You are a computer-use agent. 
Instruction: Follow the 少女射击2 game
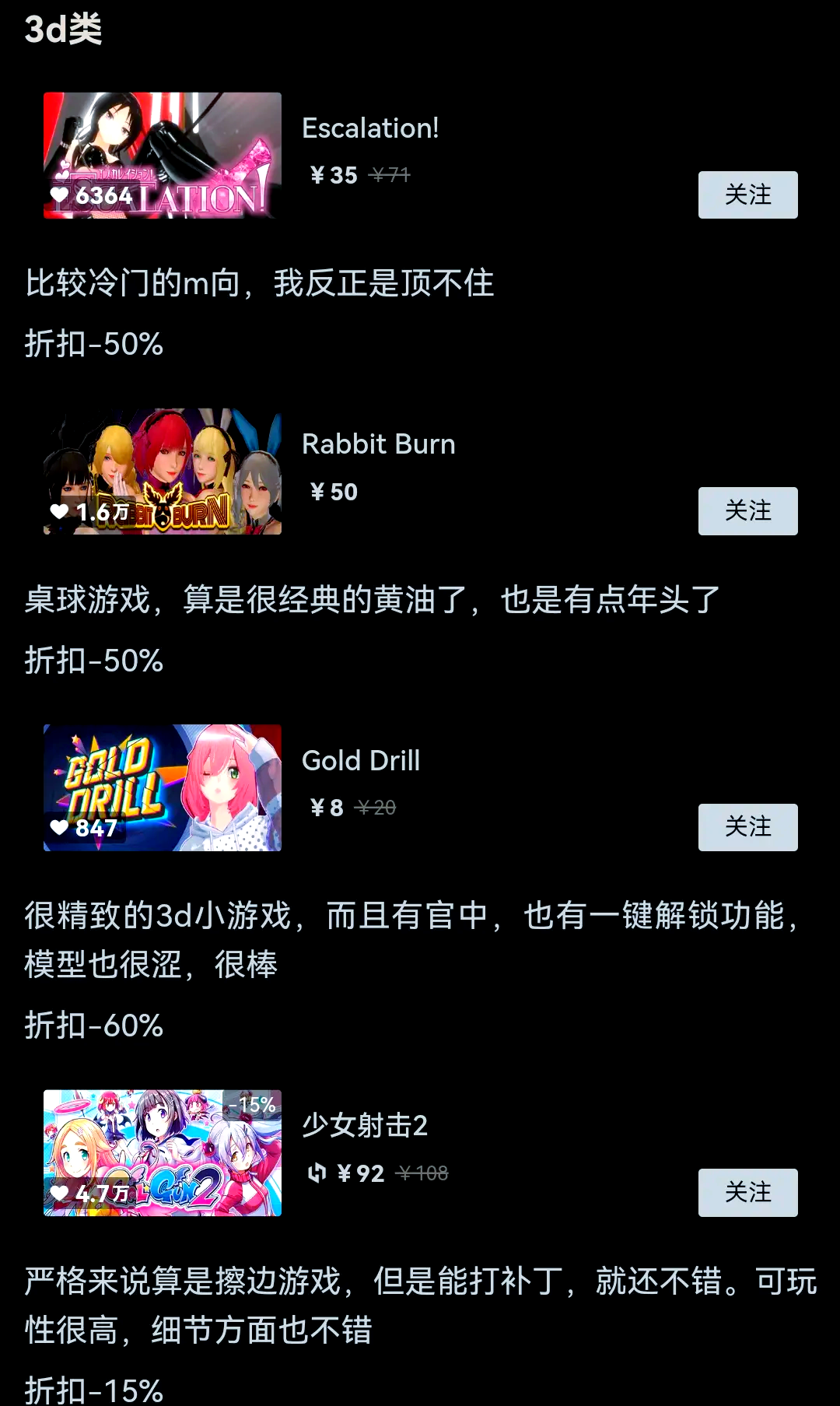click(747, 1192)
